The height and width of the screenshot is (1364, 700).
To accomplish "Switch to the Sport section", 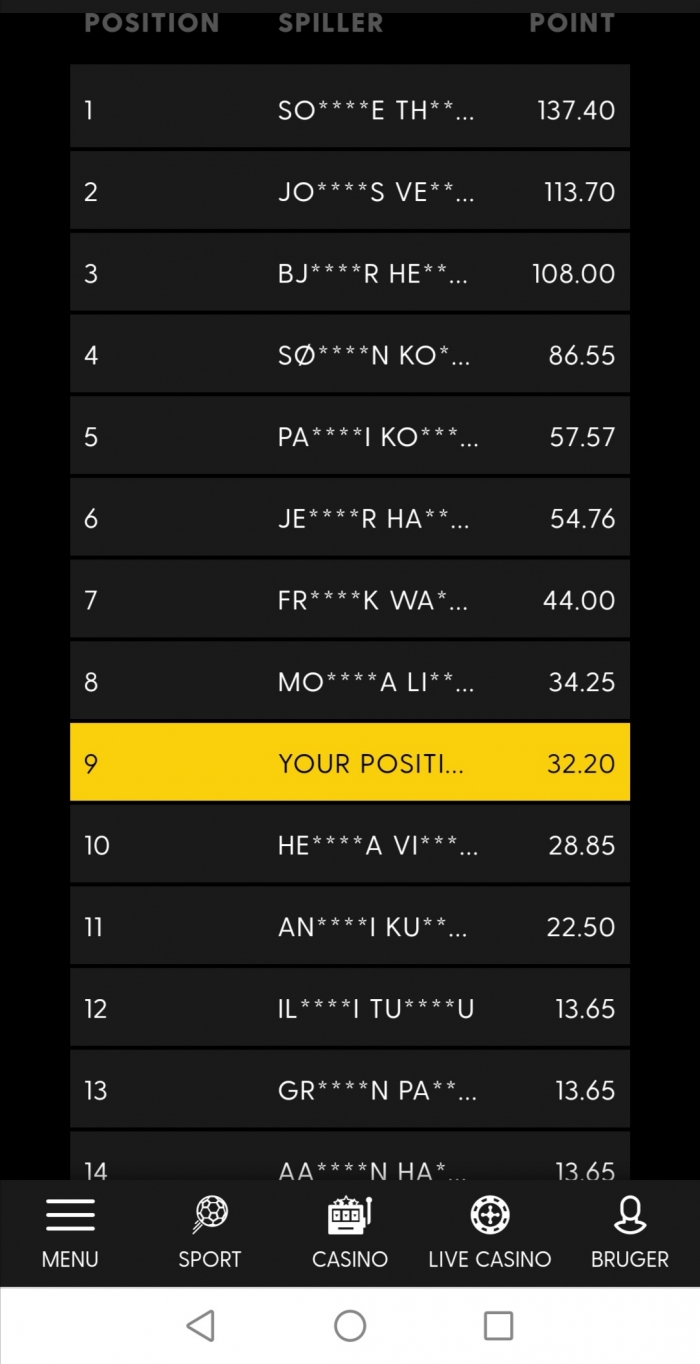I will tap(210, 1234).
